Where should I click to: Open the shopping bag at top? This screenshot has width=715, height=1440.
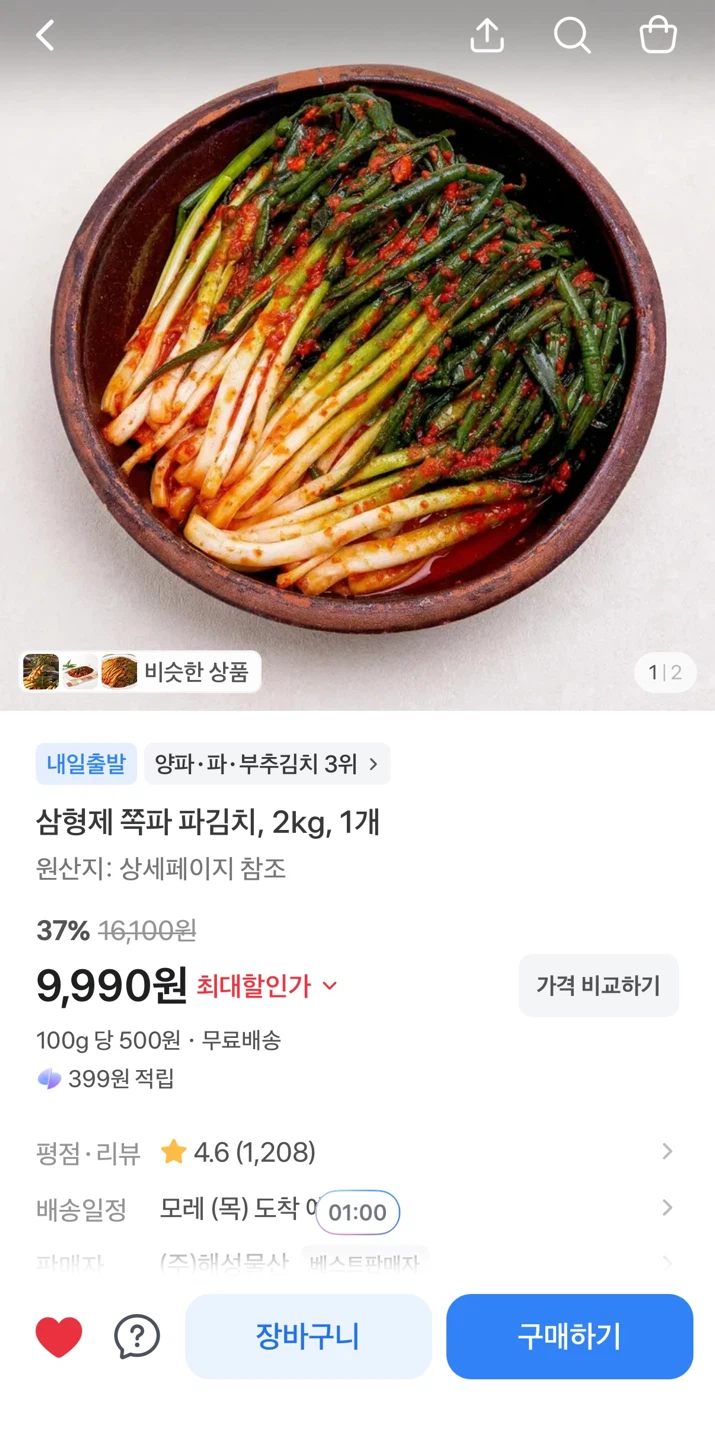658,36
